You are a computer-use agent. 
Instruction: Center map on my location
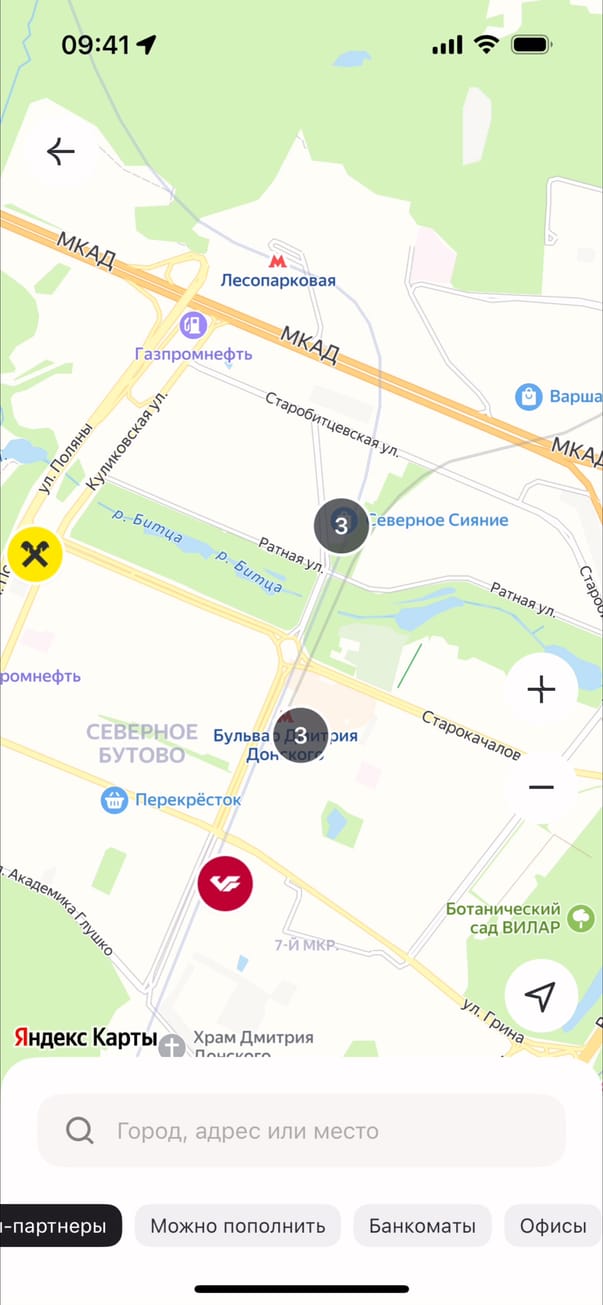pos(540,995)
